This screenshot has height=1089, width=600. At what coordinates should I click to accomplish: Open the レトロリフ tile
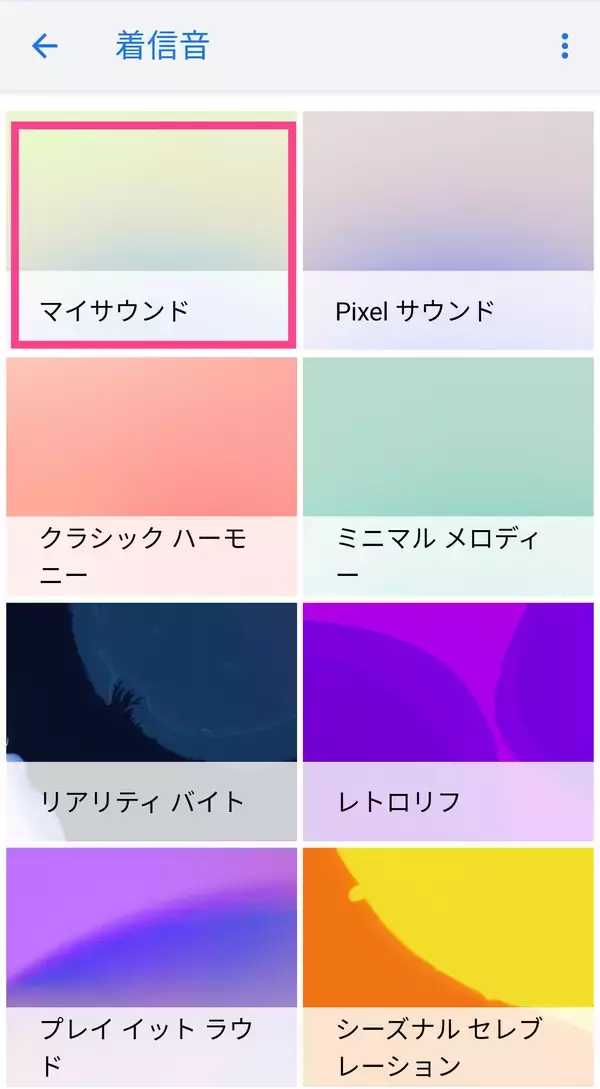[448, 720]
